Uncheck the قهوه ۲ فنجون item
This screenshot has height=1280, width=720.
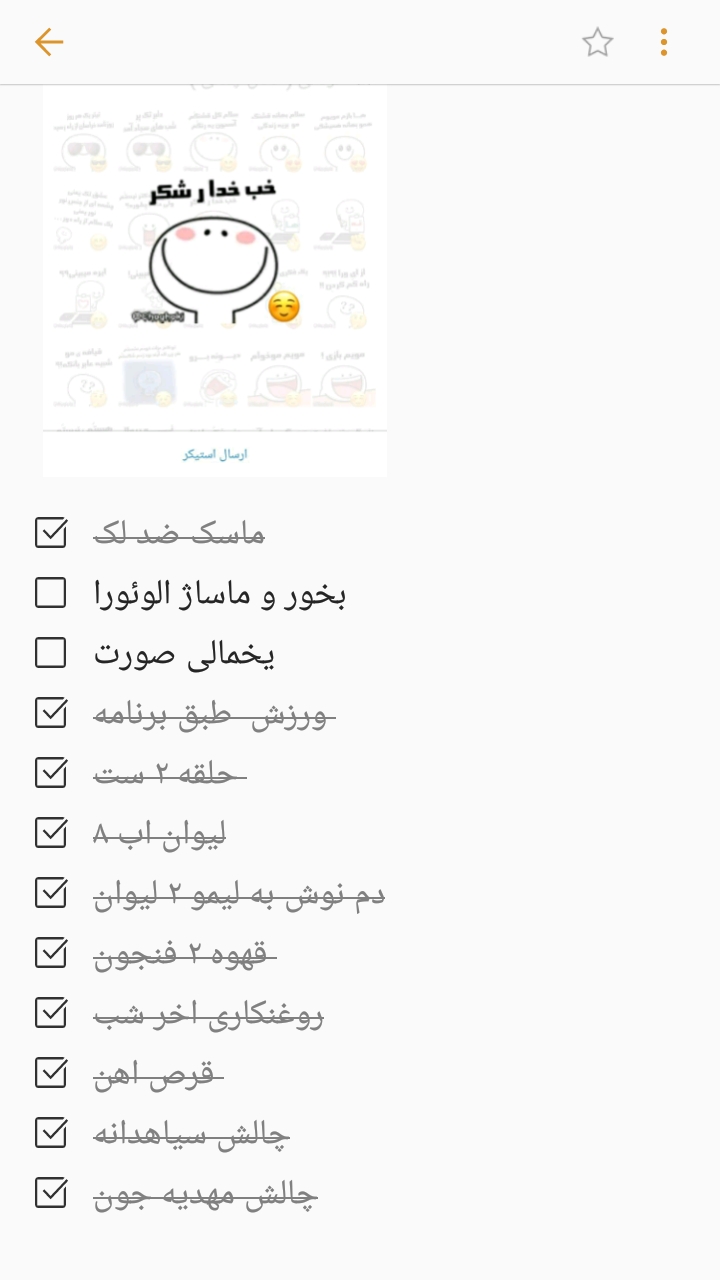tap(51, 953)
